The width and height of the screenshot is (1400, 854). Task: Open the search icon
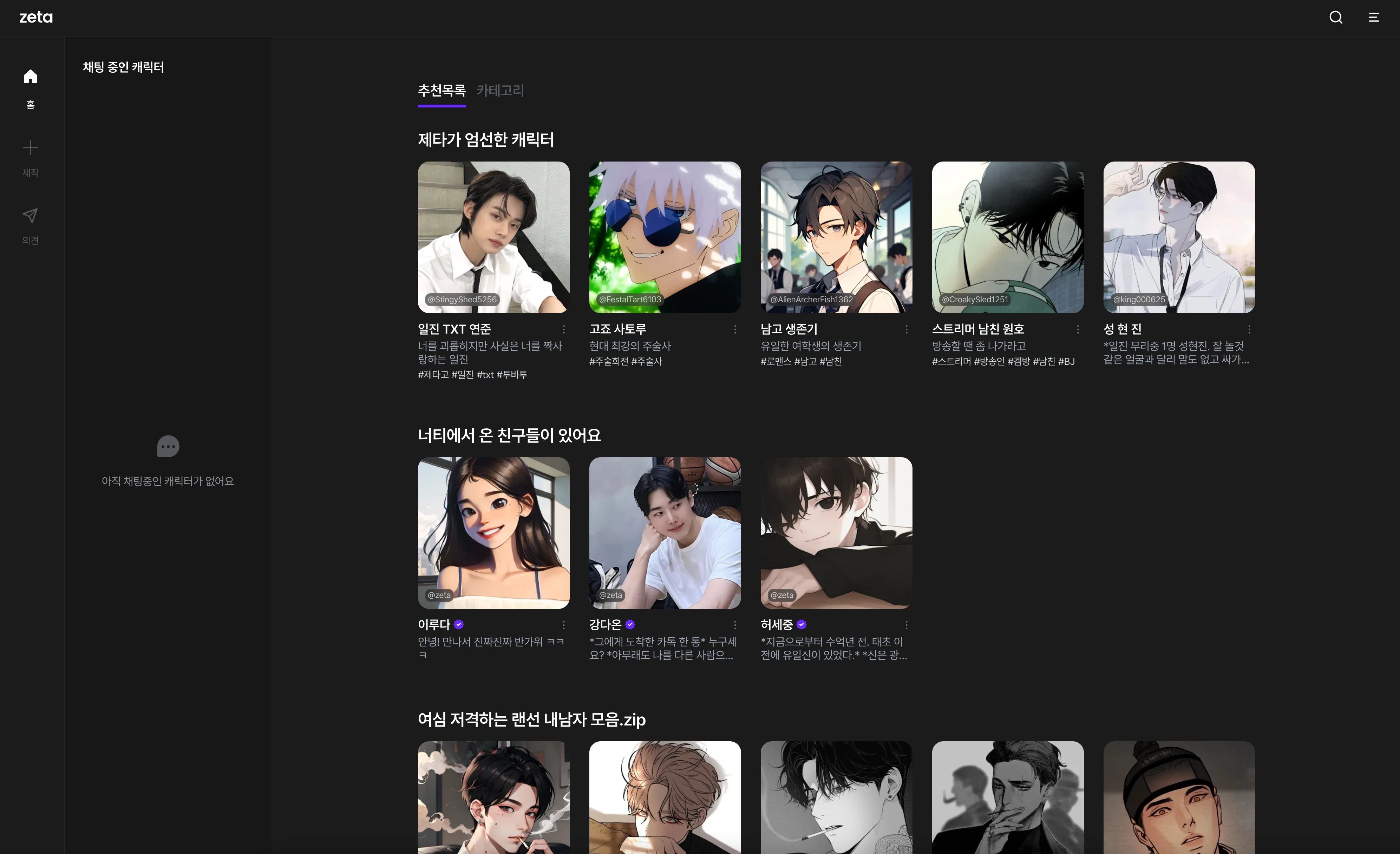pyautogui.click(x=1335, y=18)
